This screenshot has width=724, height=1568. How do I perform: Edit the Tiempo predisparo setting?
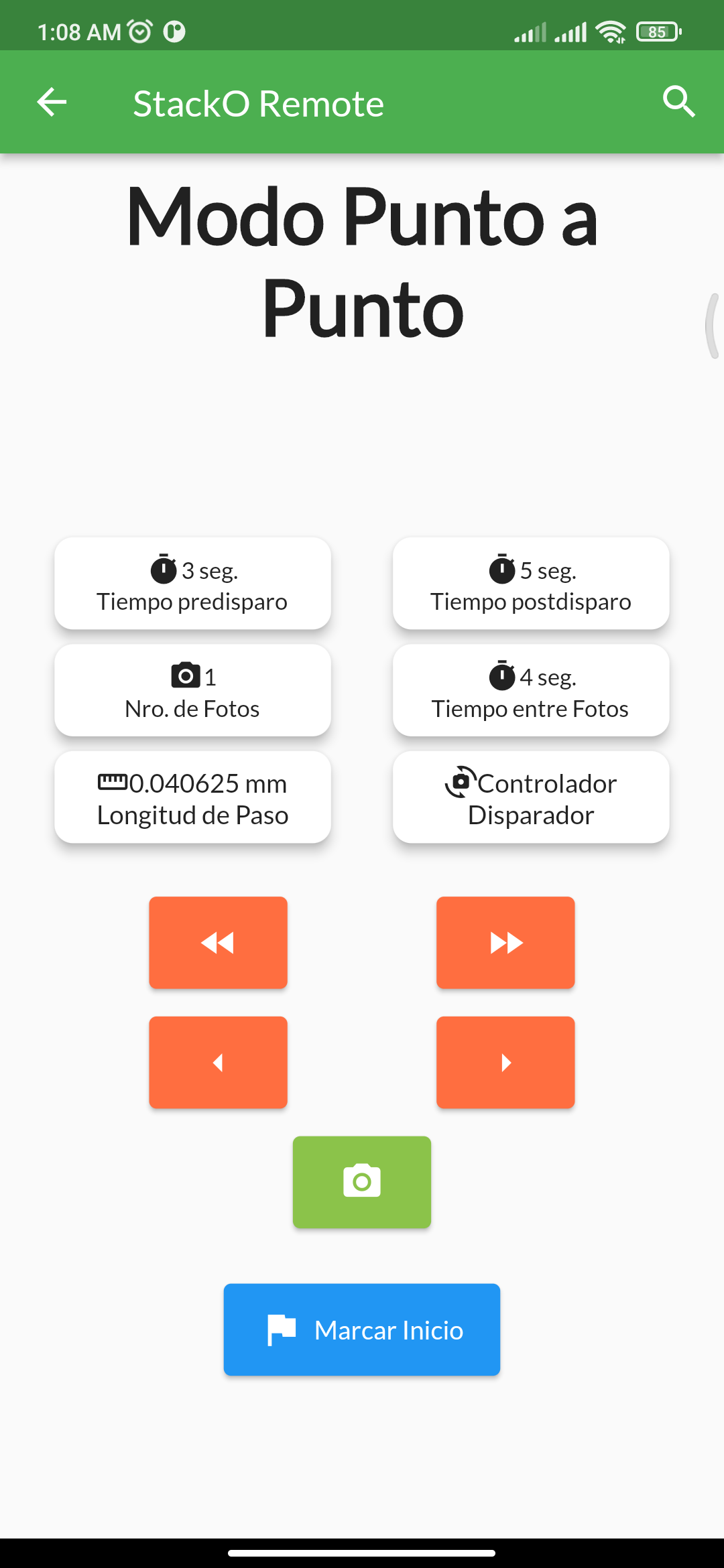(x=192, y=584)
